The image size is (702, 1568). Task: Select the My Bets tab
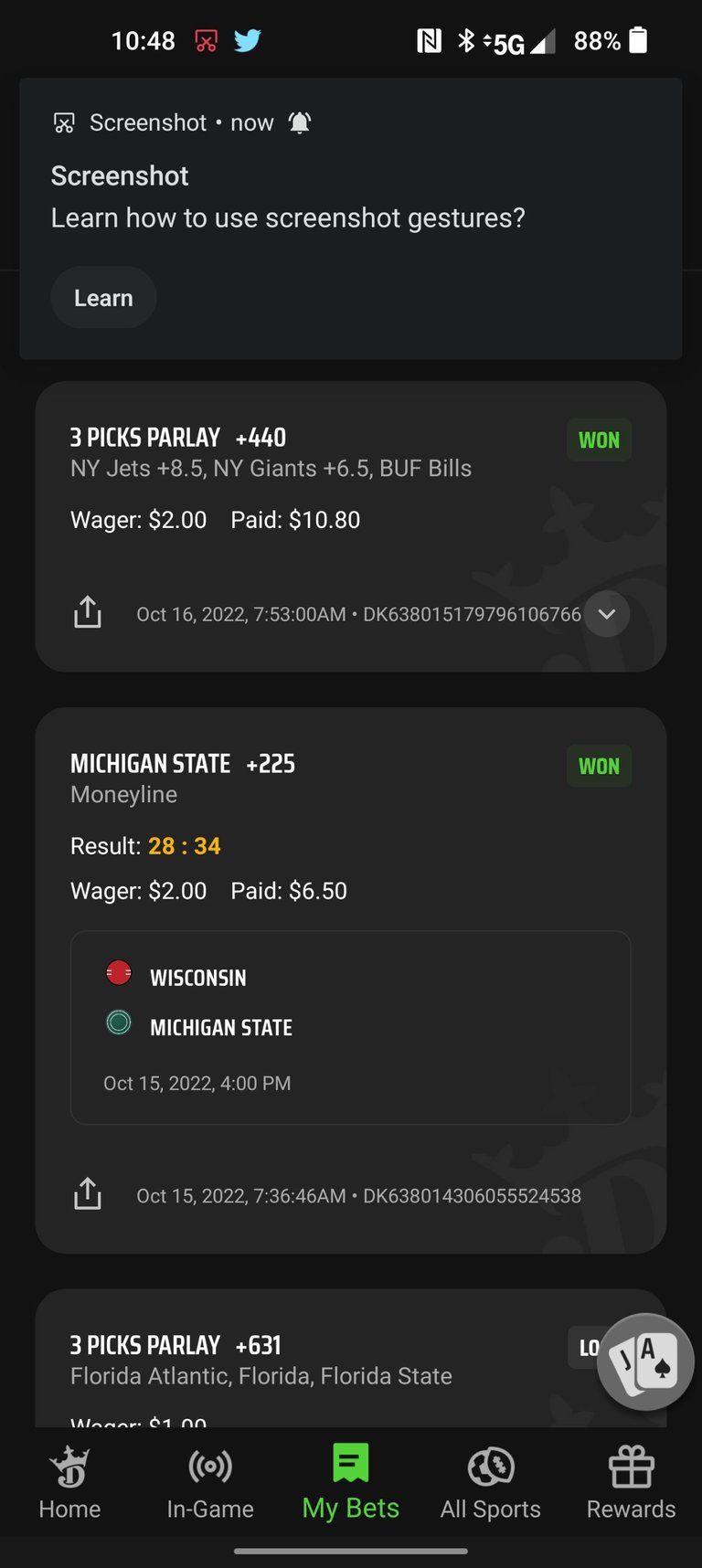[x=351, y=1482]
